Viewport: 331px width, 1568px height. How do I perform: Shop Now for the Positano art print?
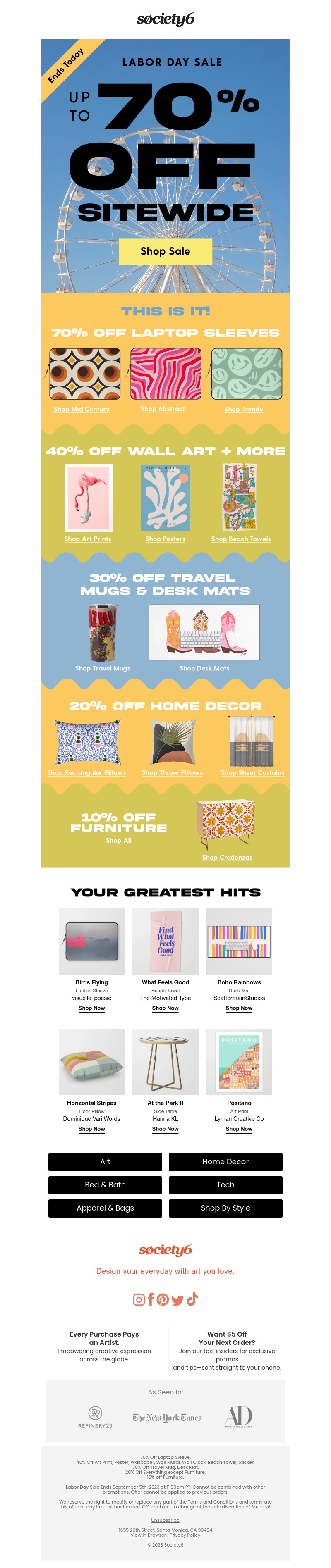(x=239, y=1129)
